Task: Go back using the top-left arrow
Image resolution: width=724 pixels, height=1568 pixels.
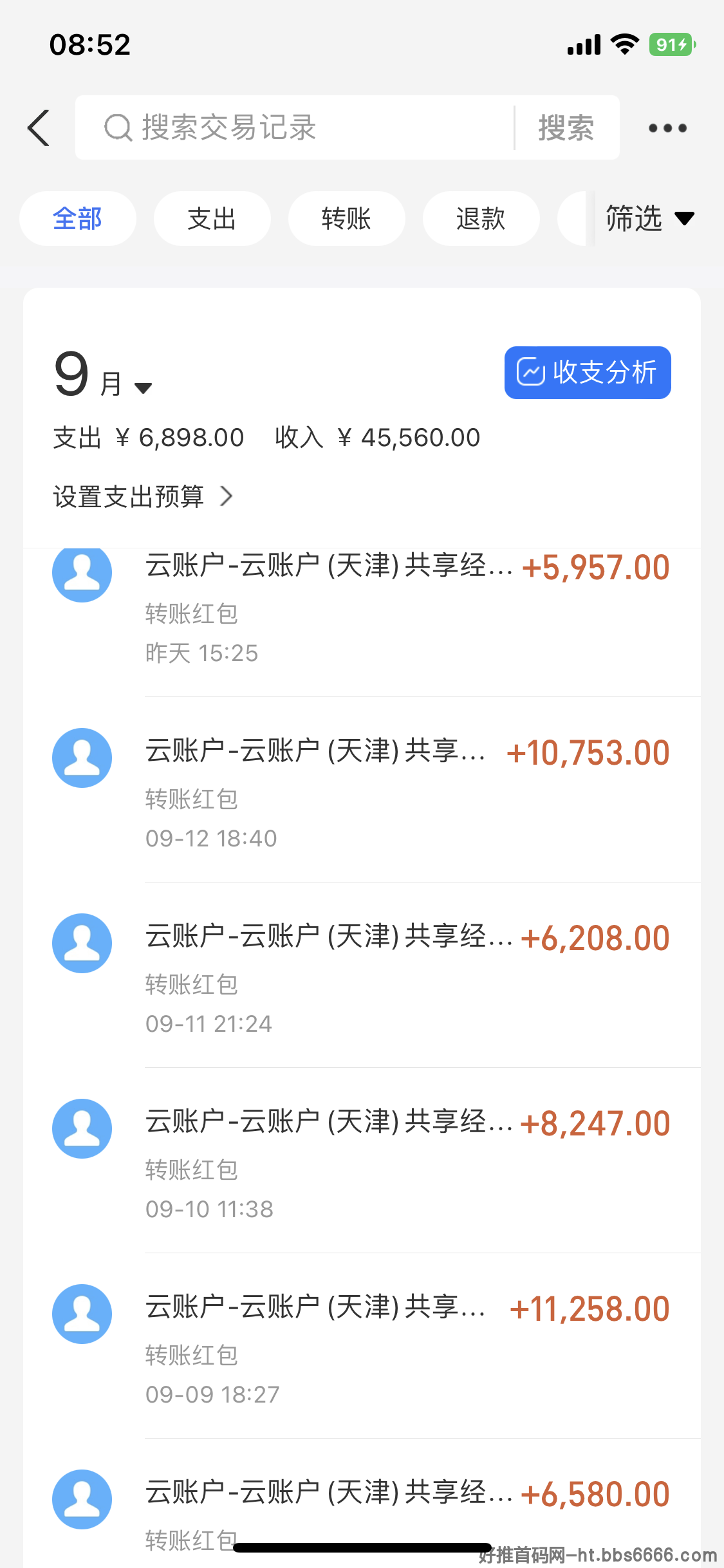Action: tap(39, 127)
